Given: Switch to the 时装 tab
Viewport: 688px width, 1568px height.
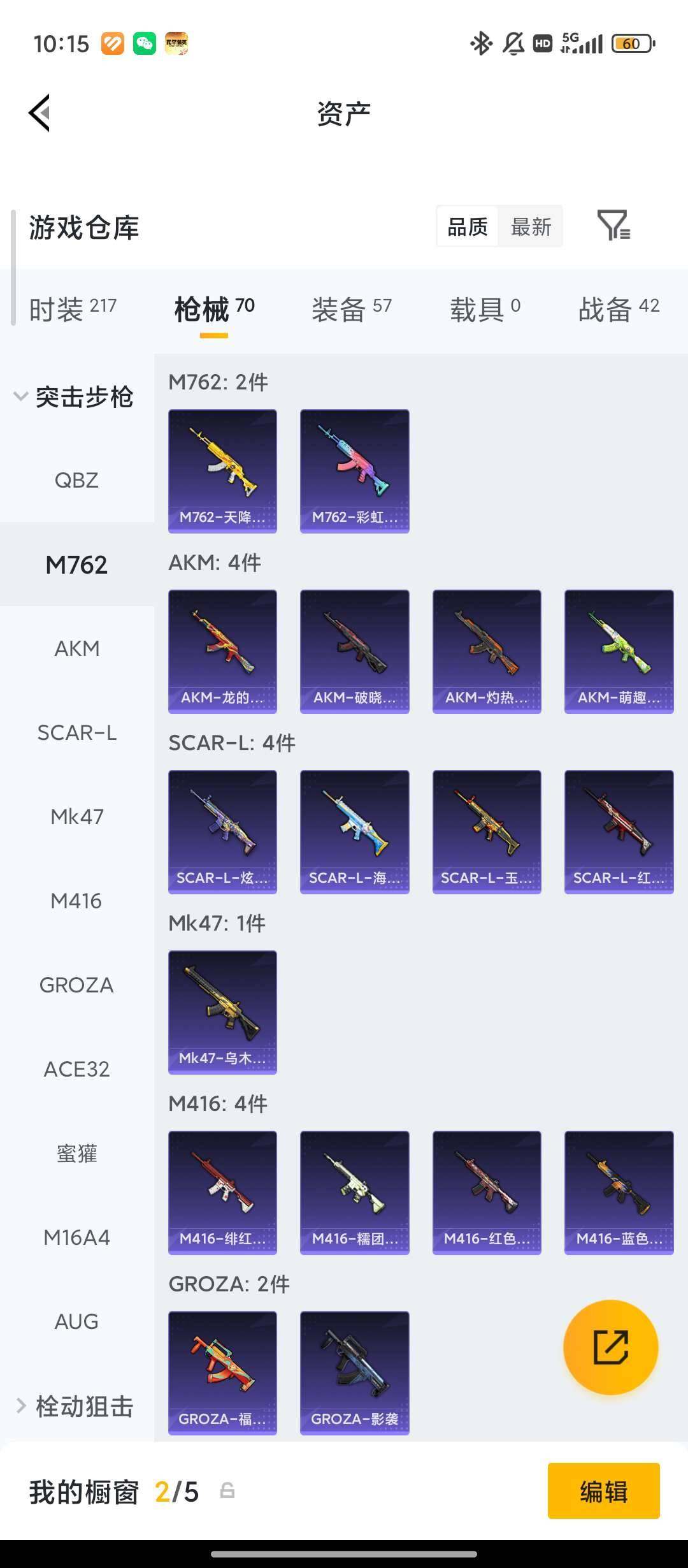Looking at the screenshot, I should pyautogui.click(x=73, y=309).
